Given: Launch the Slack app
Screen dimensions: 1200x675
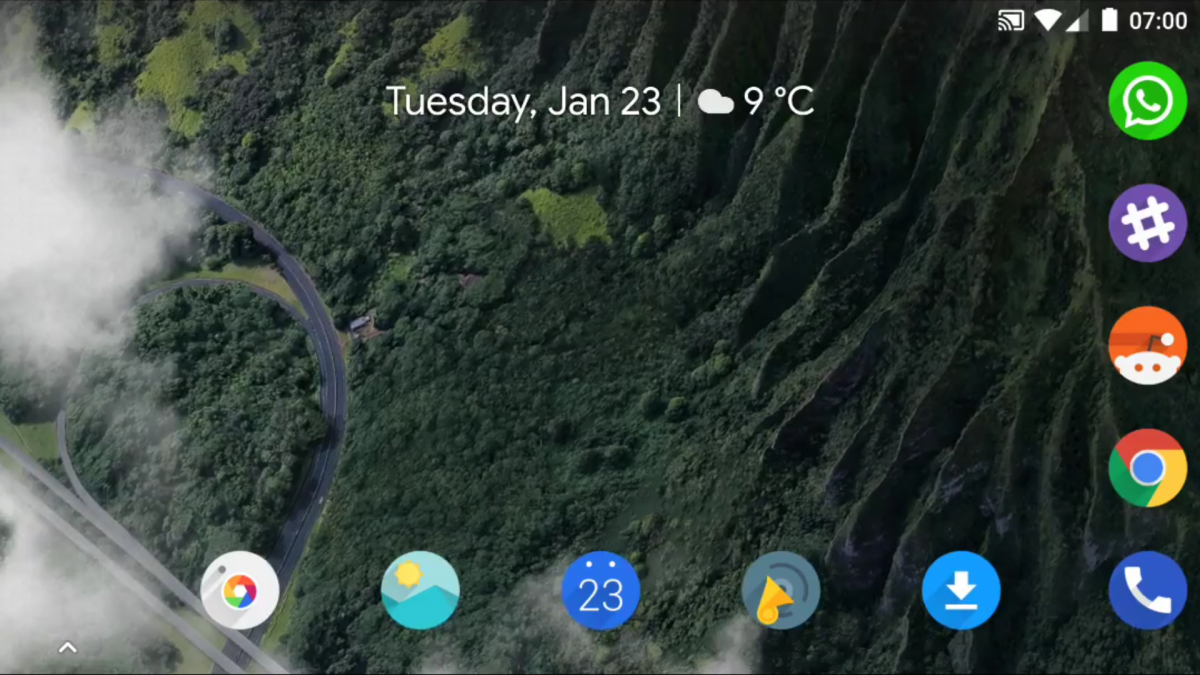Looking at the screenshot, I should tap(1147, 223).
